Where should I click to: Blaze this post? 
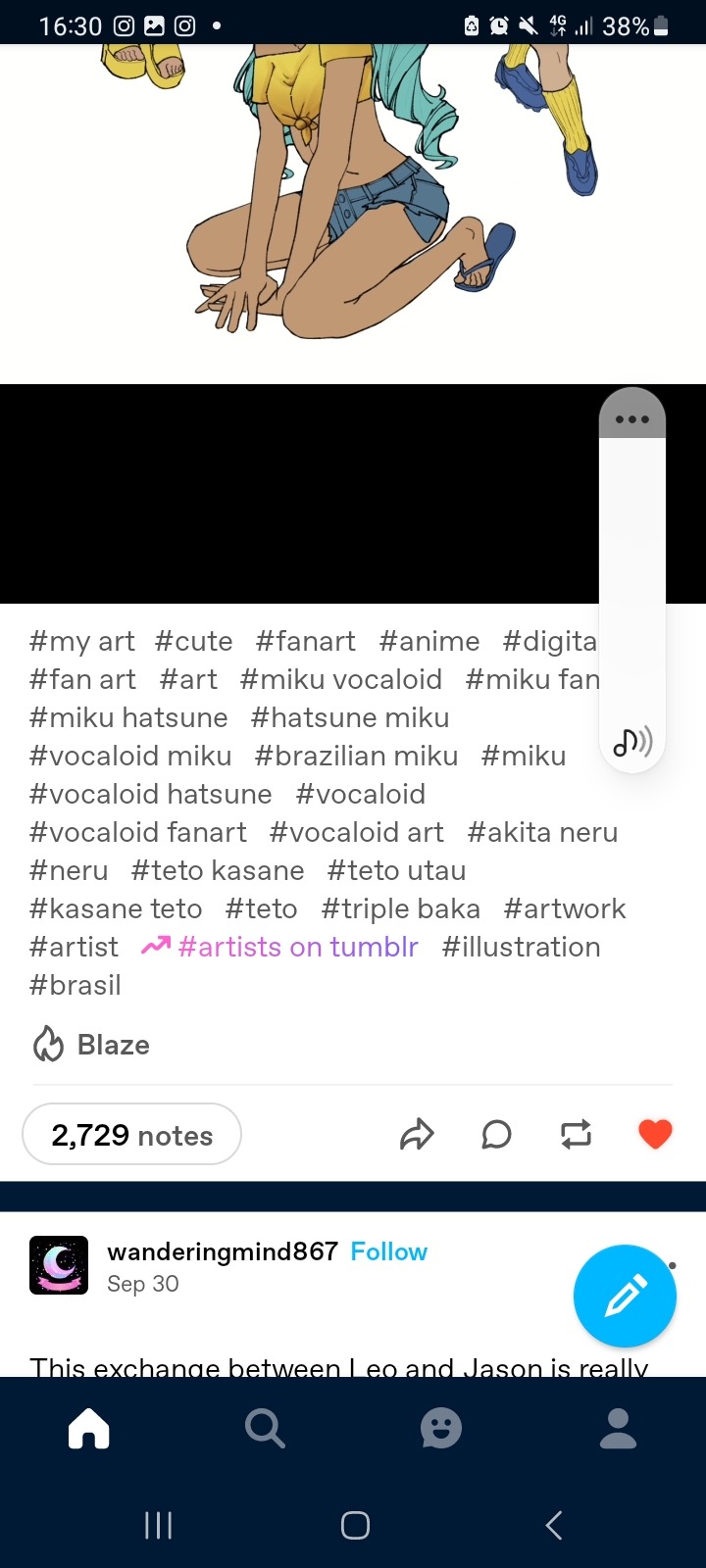92,1045
